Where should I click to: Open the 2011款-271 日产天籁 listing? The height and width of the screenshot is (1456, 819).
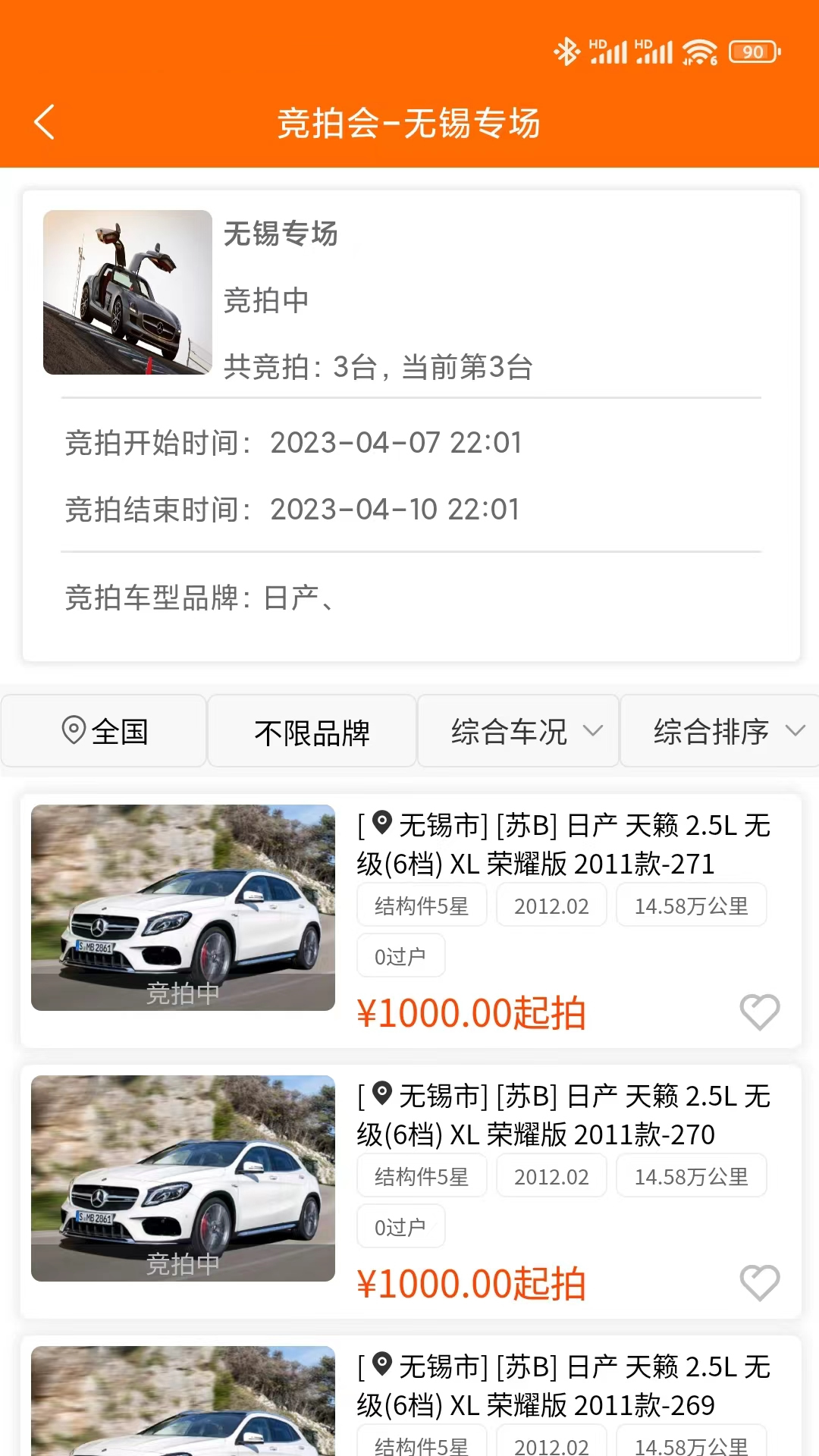click(563, 844)
